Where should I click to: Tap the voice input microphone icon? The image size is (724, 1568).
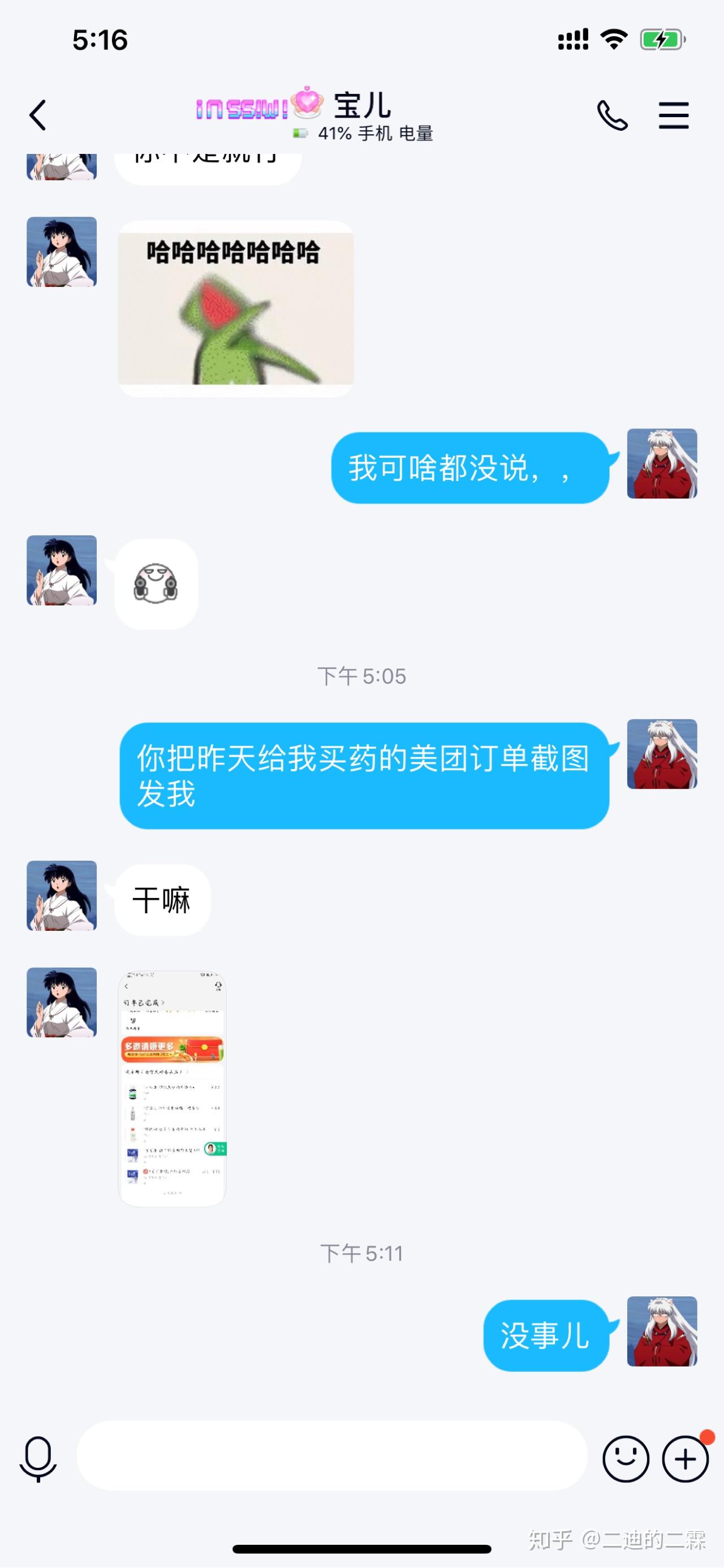pos(38,1458)
